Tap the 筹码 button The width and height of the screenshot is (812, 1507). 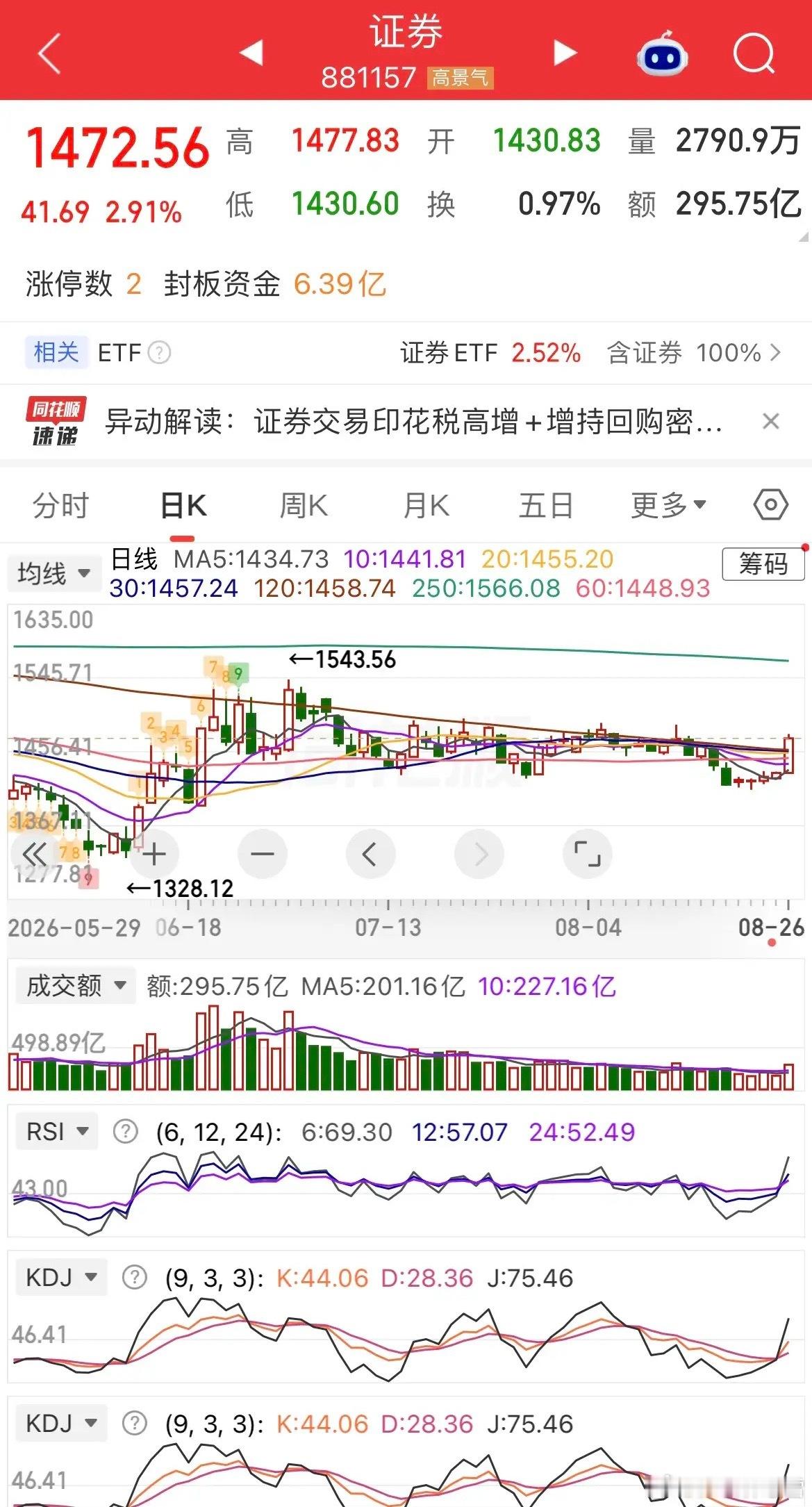click(x=763, y=564)
